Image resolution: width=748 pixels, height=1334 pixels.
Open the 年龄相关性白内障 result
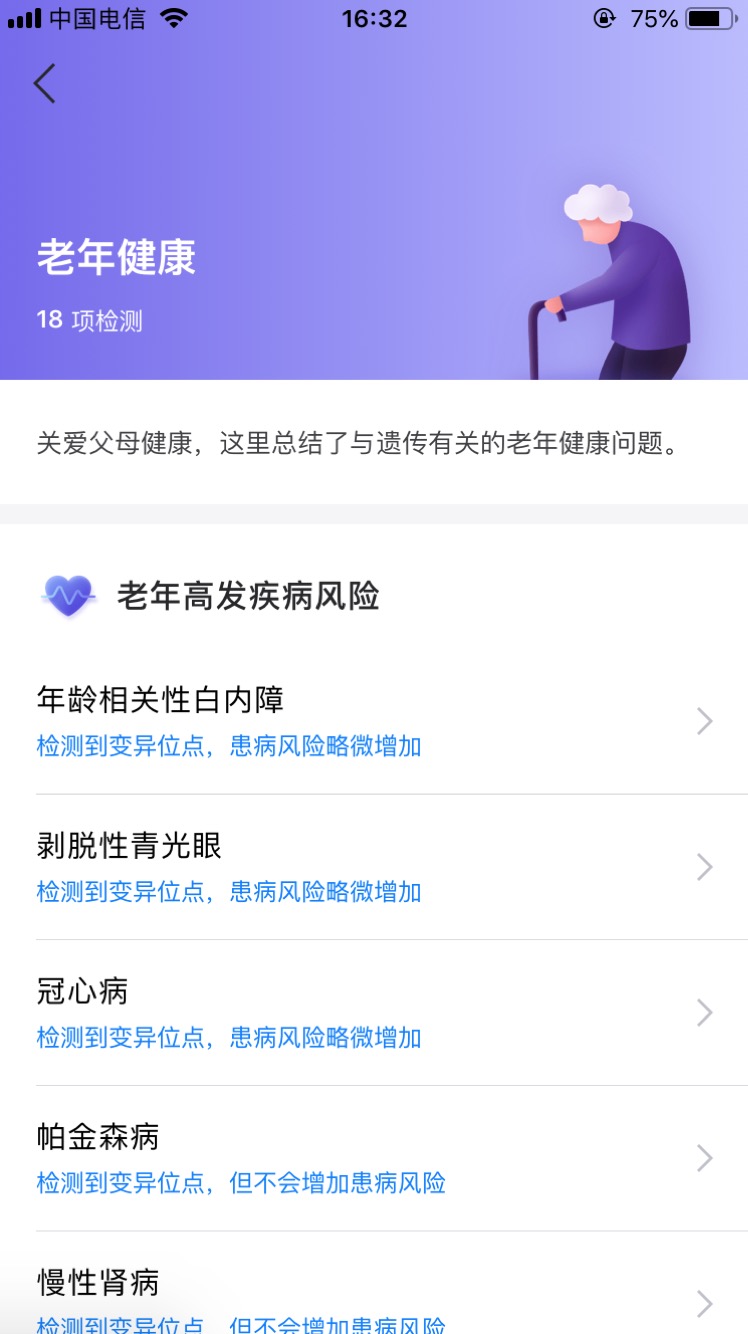coord(374,721)
